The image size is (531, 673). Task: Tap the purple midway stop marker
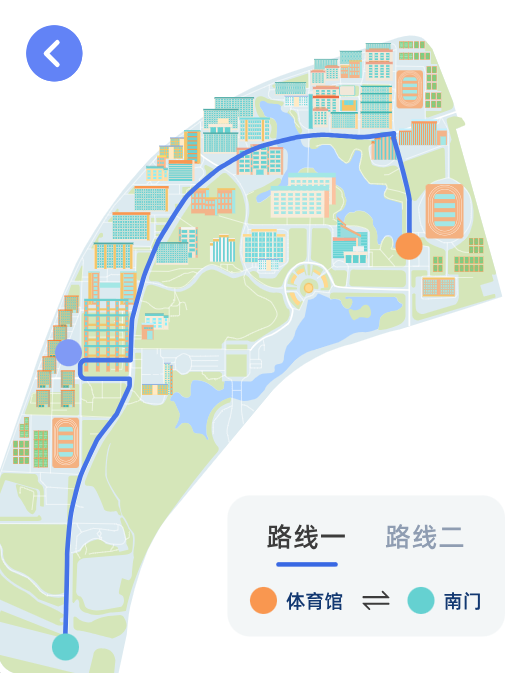(68, 353)
